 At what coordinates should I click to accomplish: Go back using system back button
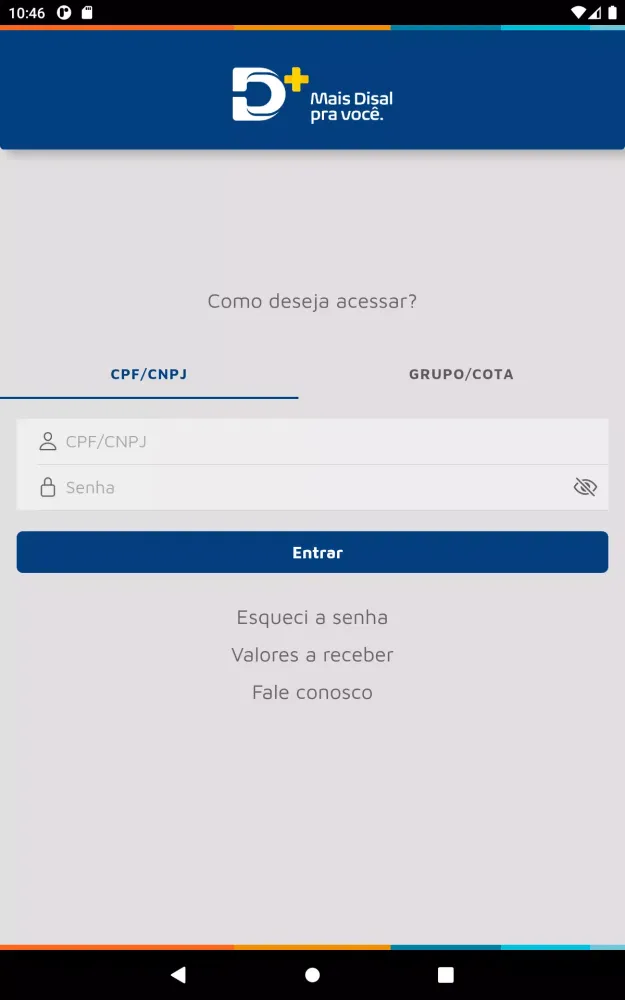(178, 974)
